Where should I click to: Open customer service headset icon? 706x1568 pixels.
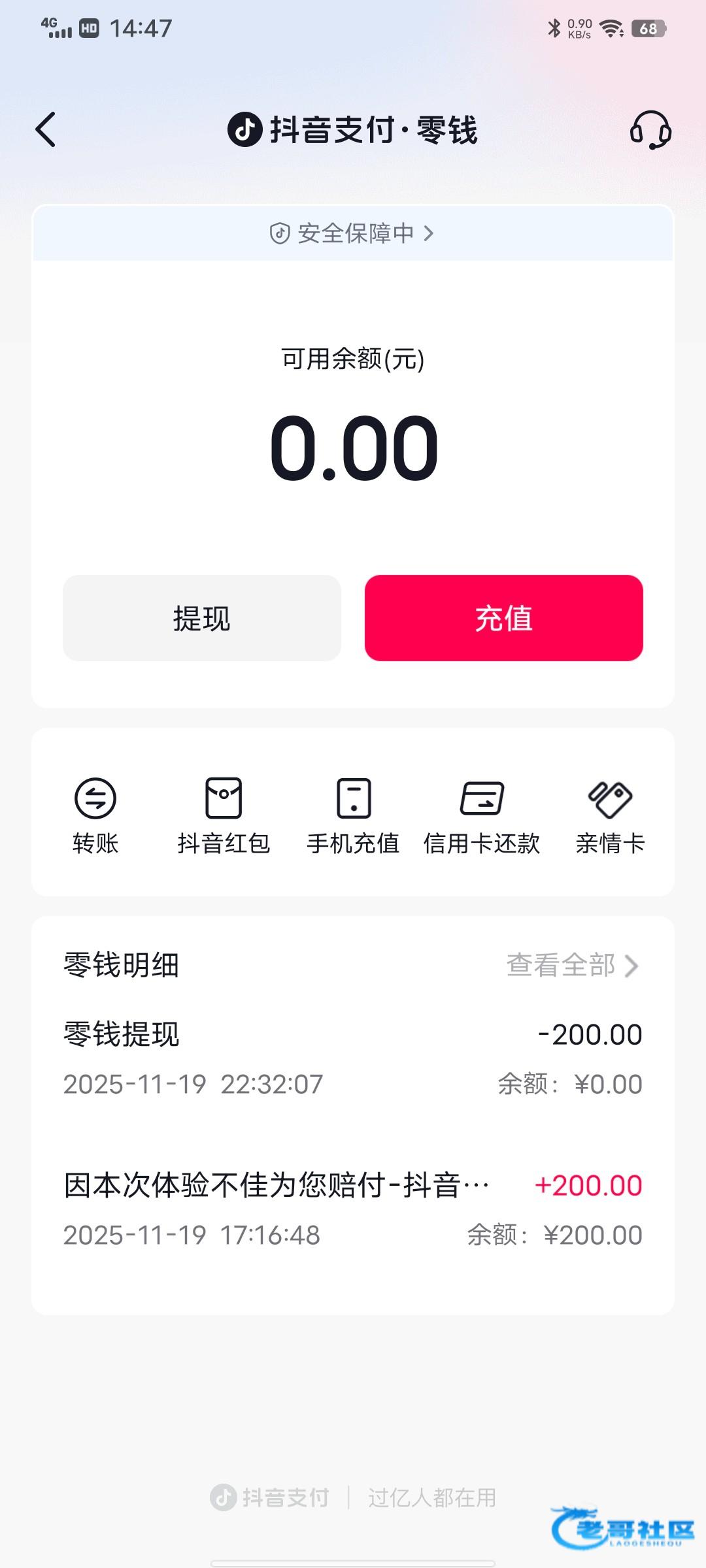[650, 129]
